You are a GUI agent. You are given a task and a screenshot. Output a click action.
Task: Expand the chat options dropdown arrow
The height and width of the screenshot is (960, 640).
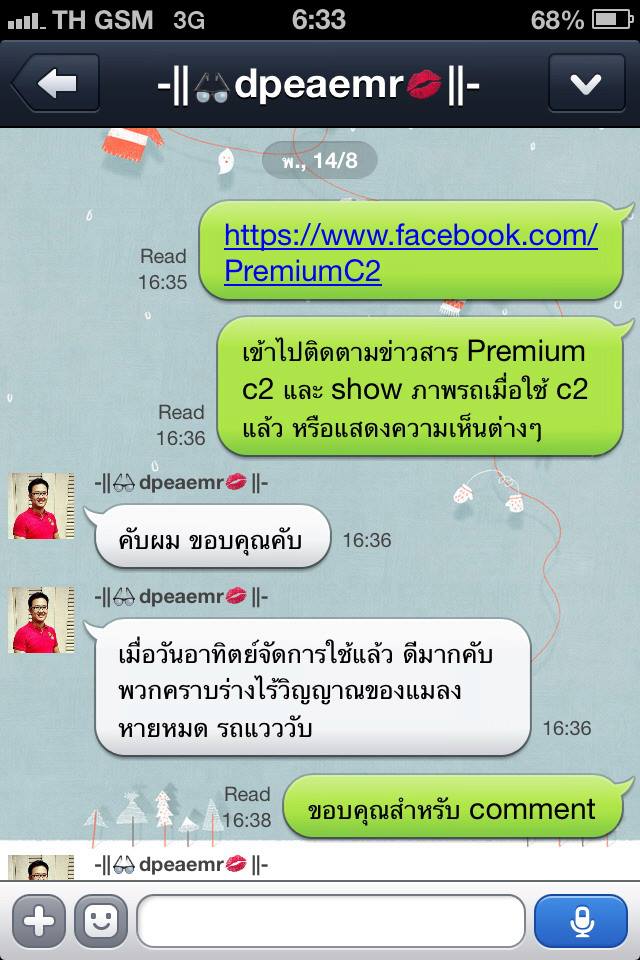585,84
